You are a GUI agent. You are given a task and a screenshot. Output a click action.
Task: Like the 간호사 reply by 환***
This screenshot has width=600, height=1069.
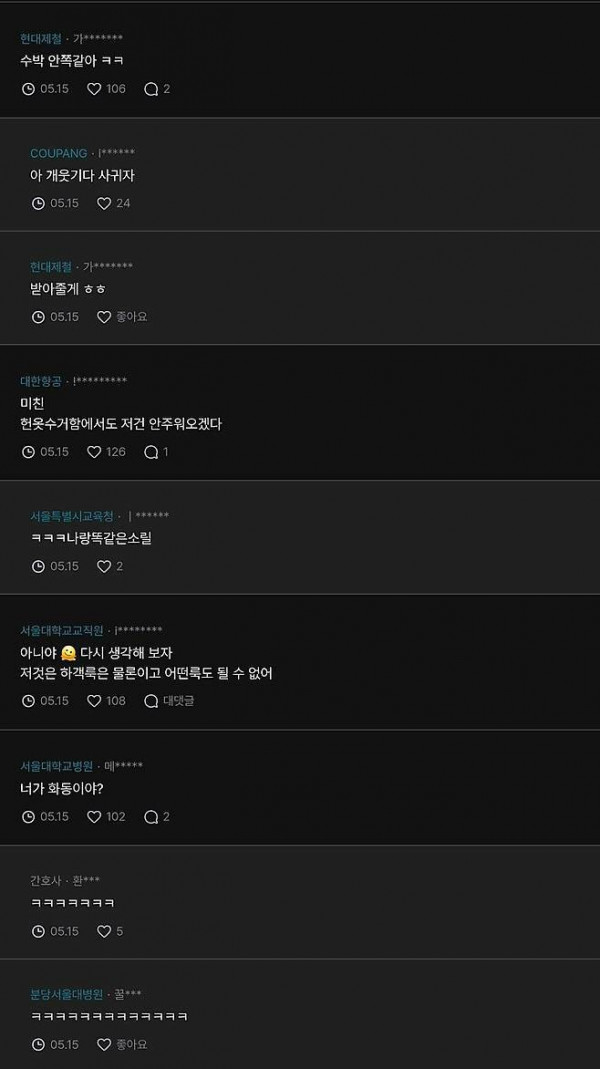104,931
